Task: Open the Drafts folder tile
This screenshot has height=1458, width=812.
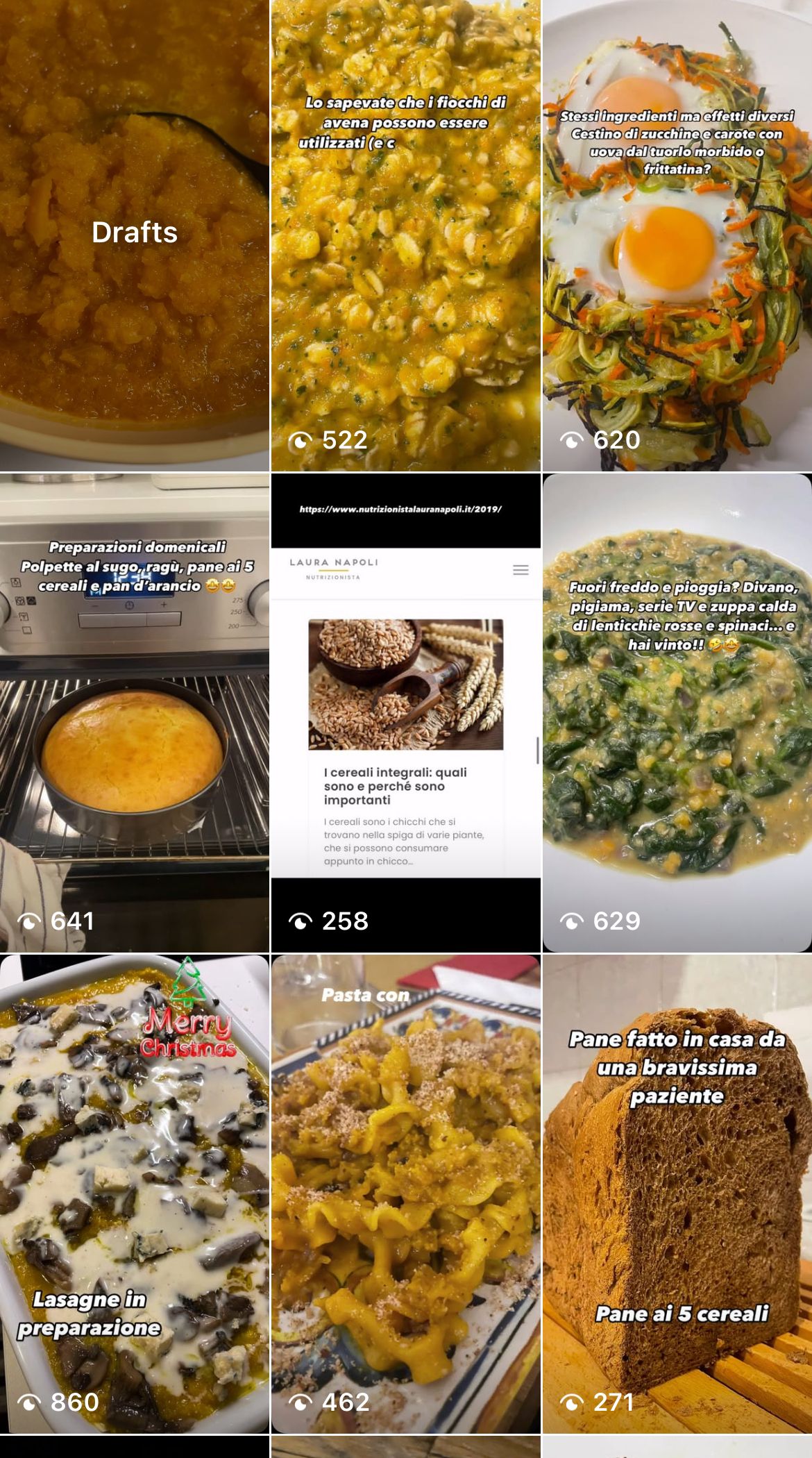Action: tap(135, 235)
